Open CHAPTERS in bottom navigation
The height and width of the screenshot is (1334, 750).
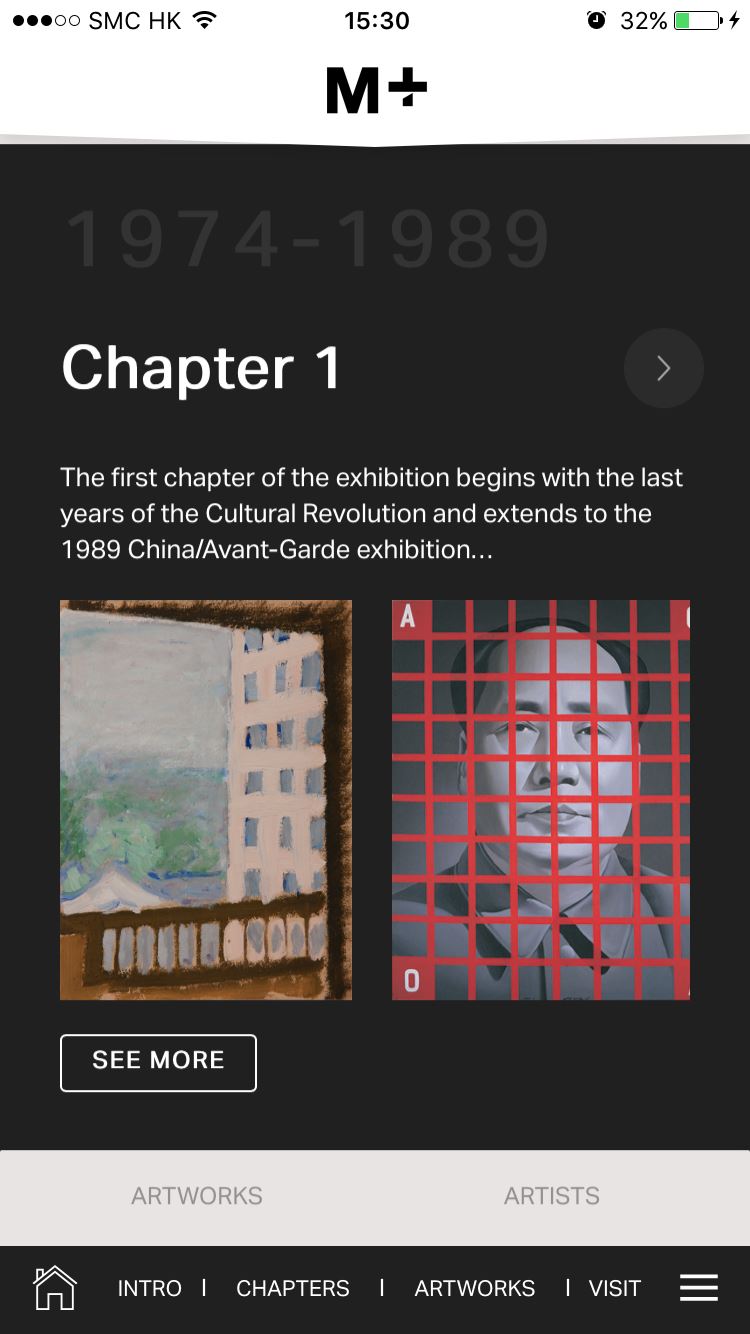pos(293,1289)
